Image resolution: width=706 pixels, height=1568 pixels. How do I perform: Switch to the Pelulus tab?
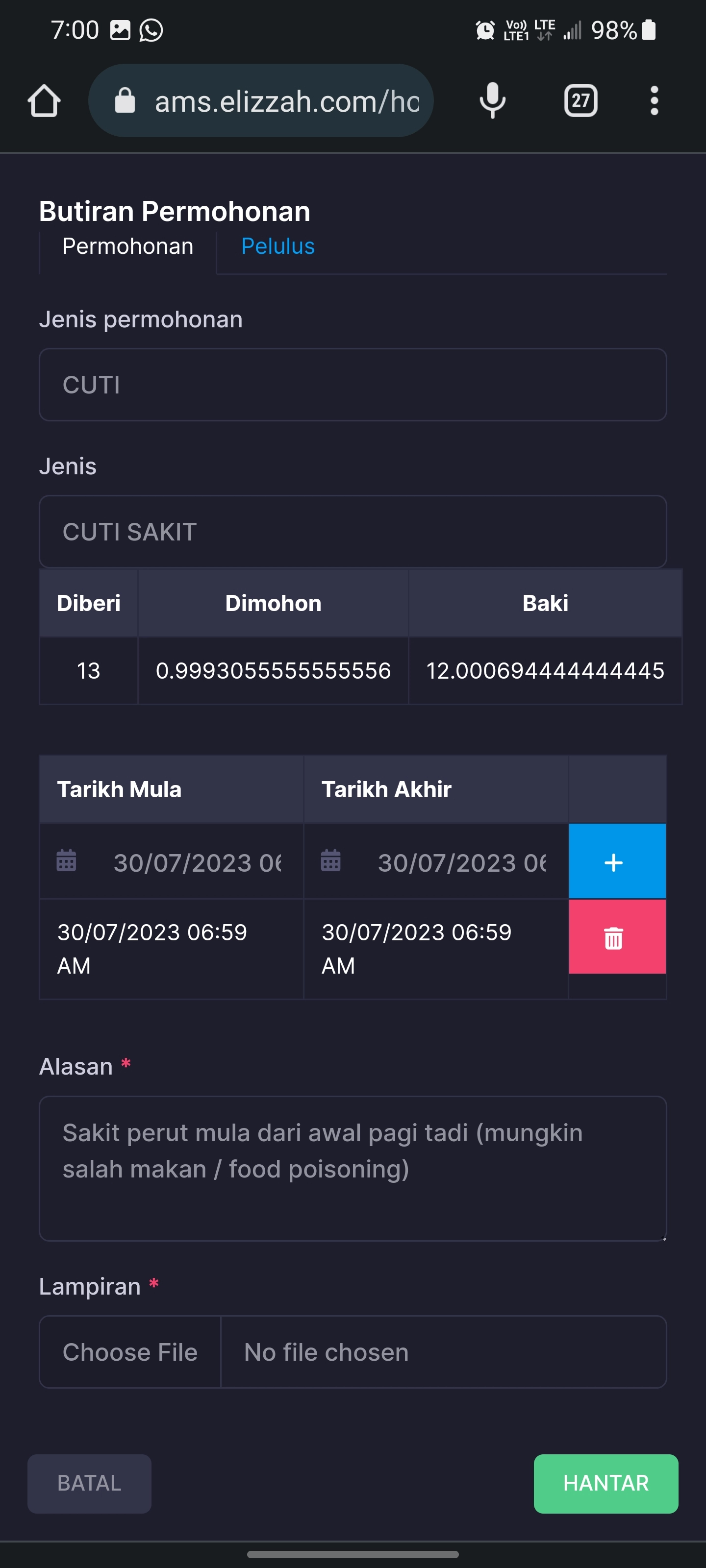point(278,246)
